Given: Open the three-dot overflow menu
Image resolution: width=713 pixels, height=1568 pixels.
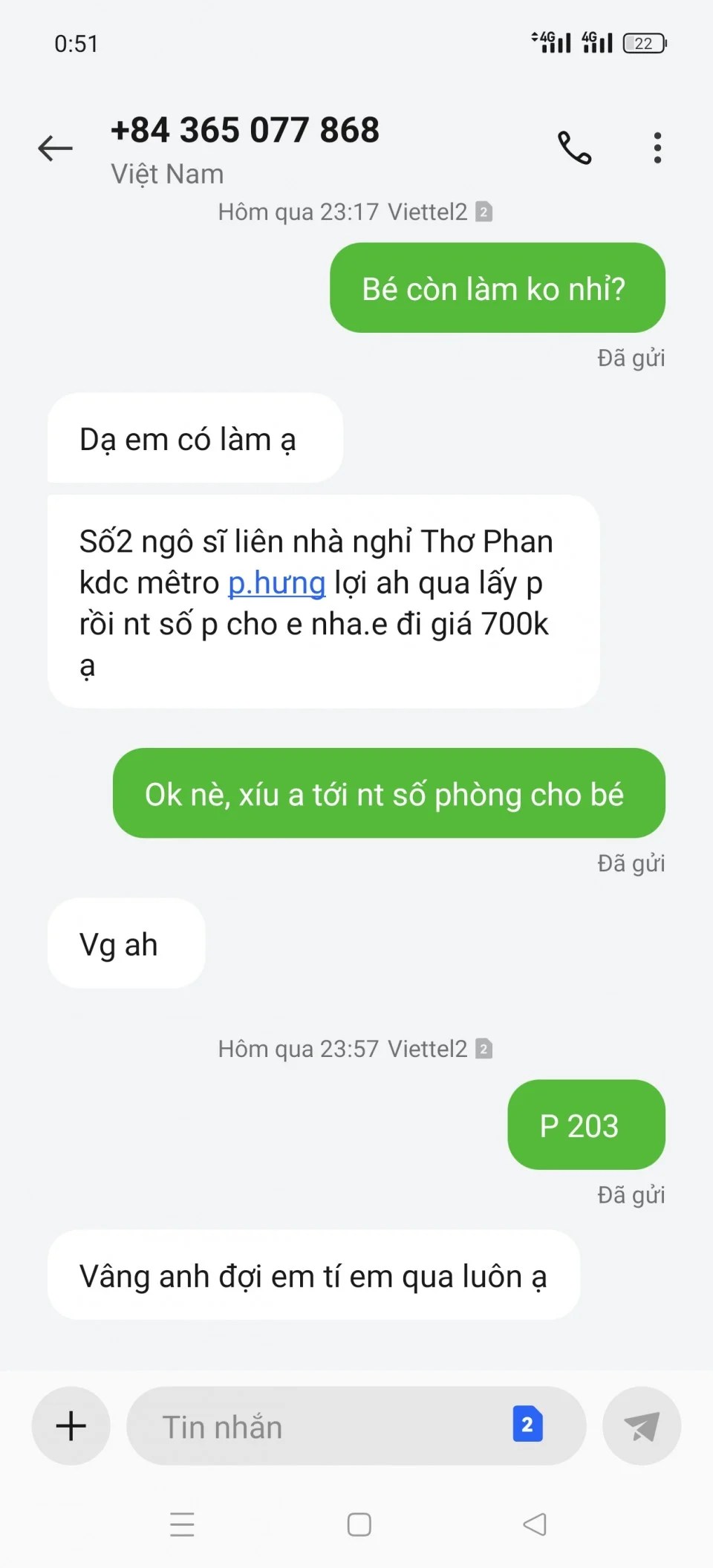Looking at the screenshot, I should pyautogui.click(x=657, y=148).
